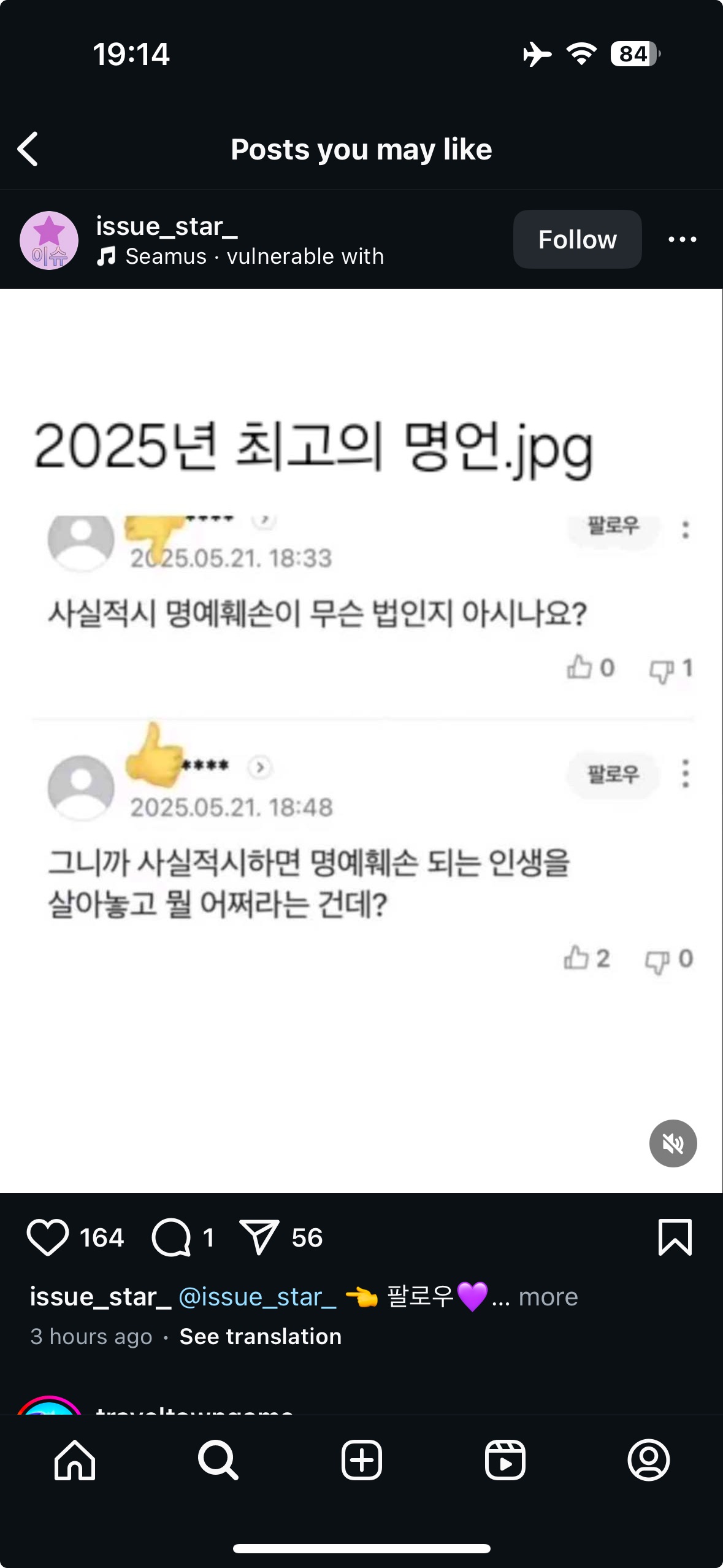Switch to the Profile tab
The height and width of the screenshot is (1568, 723).
(x=648, y=1460)
